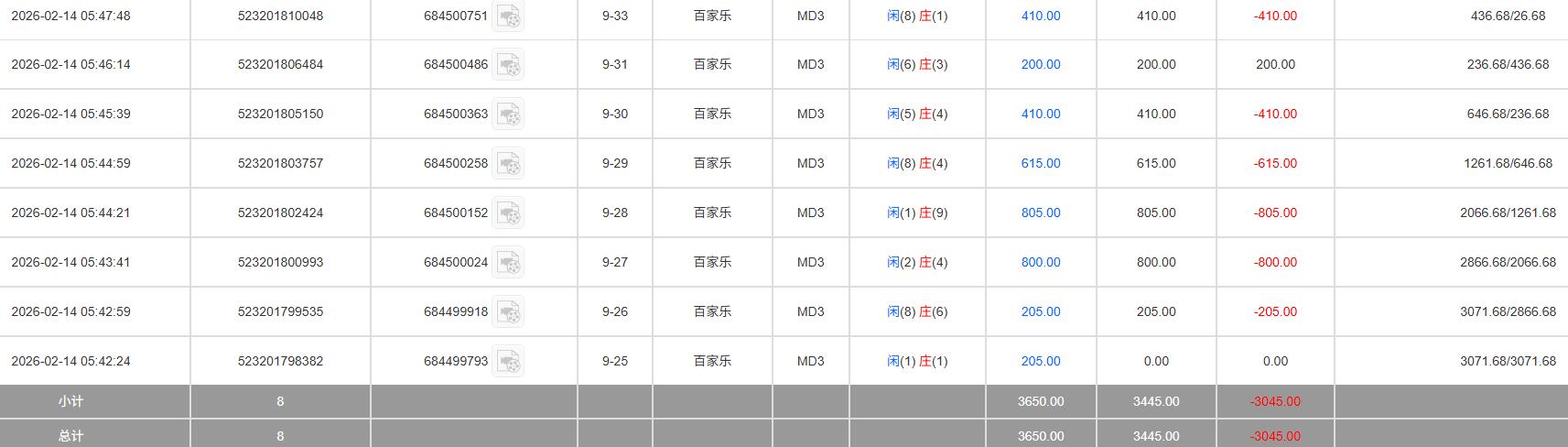The image size is (1568, 447).
Task: Open video replay for game 684500024
Action: pyautogui.click(x=508, y=263)
